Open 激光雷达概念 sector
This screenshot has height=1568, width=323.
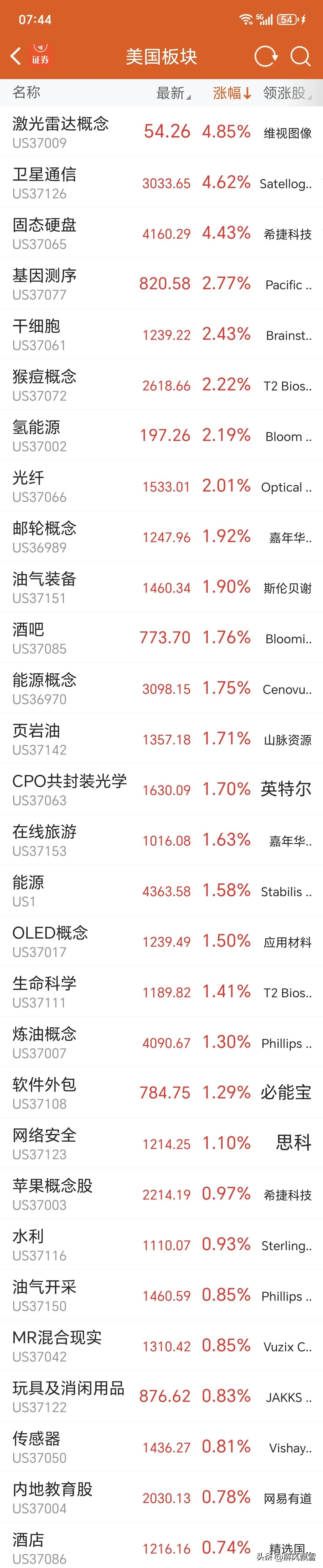pyautogui.click(x=161, y=132)
